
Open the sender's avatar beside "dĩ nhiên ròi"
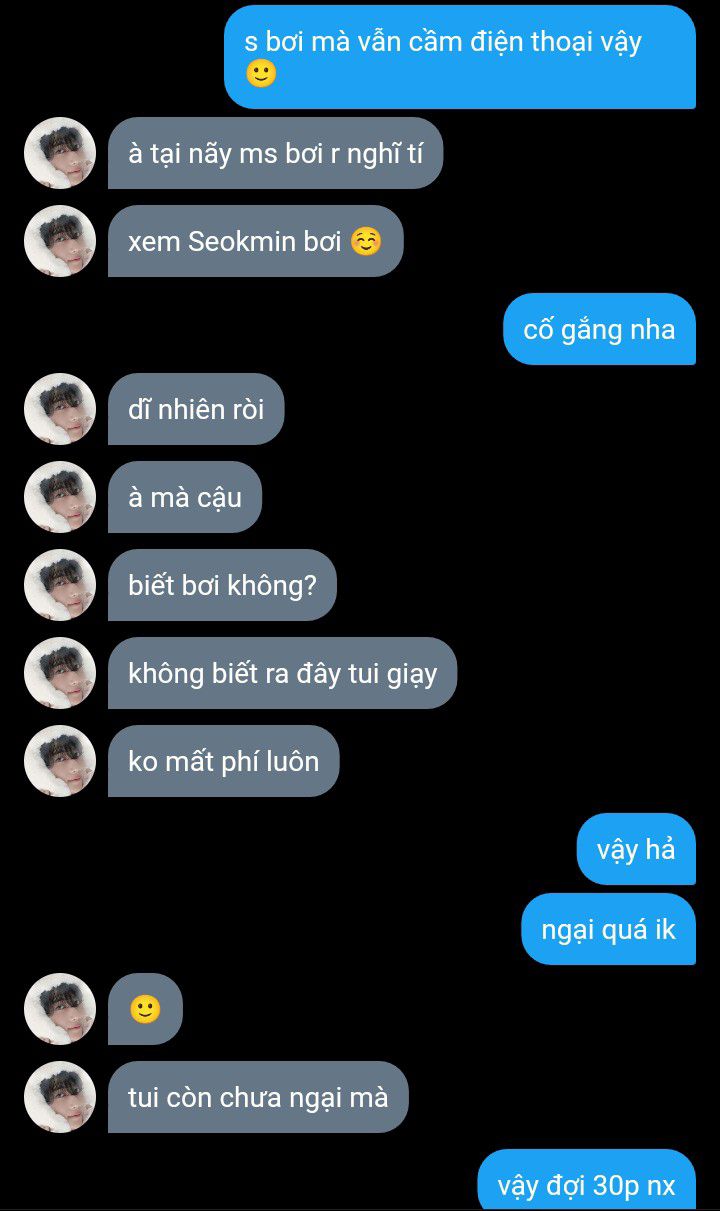60,409
